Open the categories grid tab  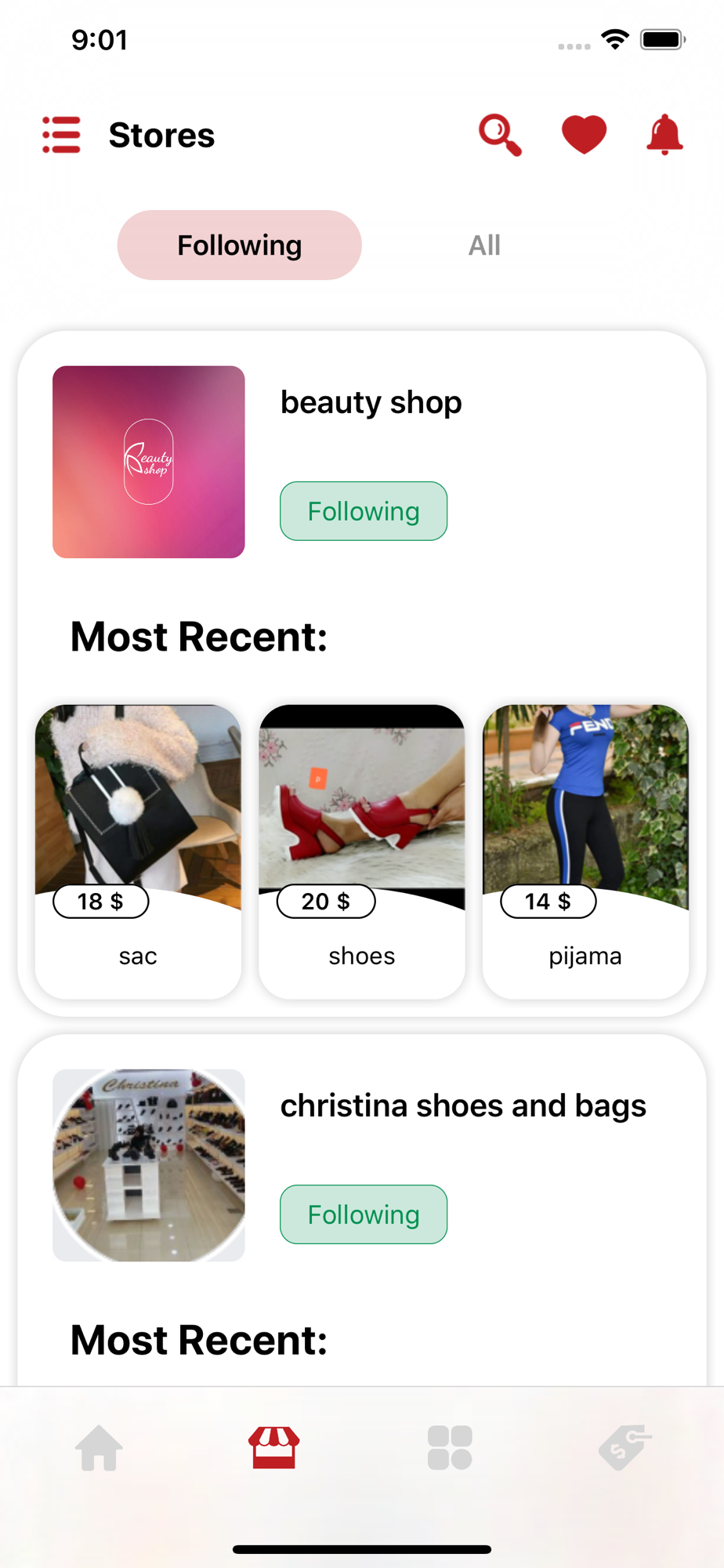(x=450, y=1447)
